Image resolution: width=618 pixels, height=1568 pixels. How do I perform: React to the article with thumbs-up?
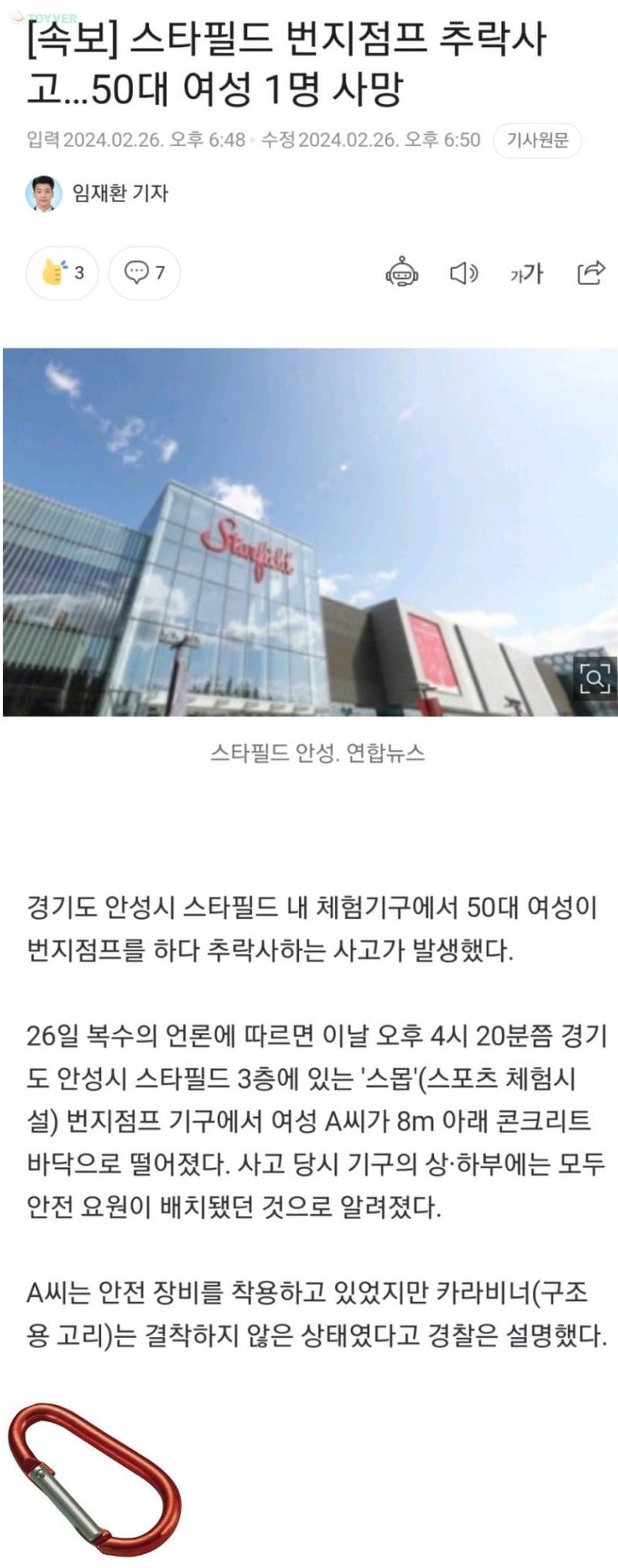tap(63, 273)
